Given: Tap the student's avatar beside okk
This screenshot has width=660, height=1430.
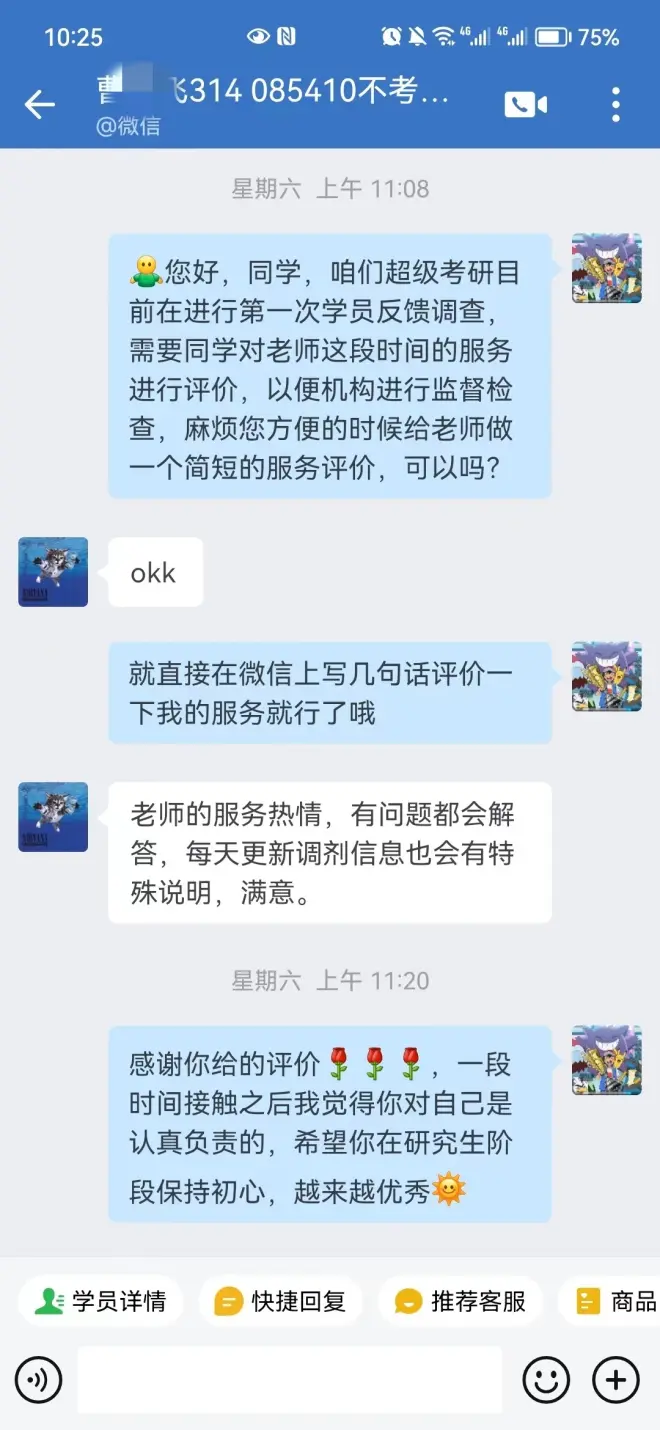Looking at the screenshot, I should (53, 572).
